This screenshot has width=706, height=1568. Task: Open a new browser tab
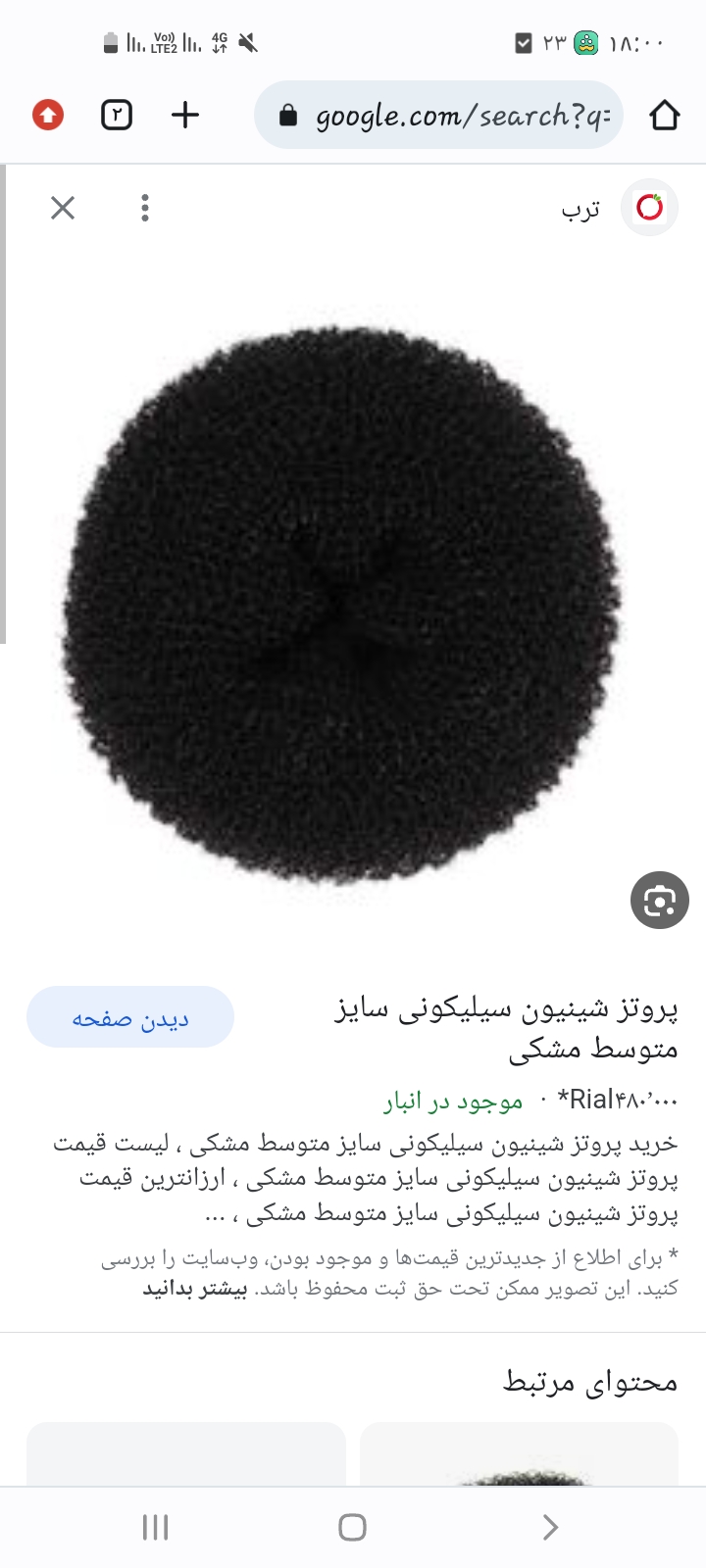coord(185,116)
